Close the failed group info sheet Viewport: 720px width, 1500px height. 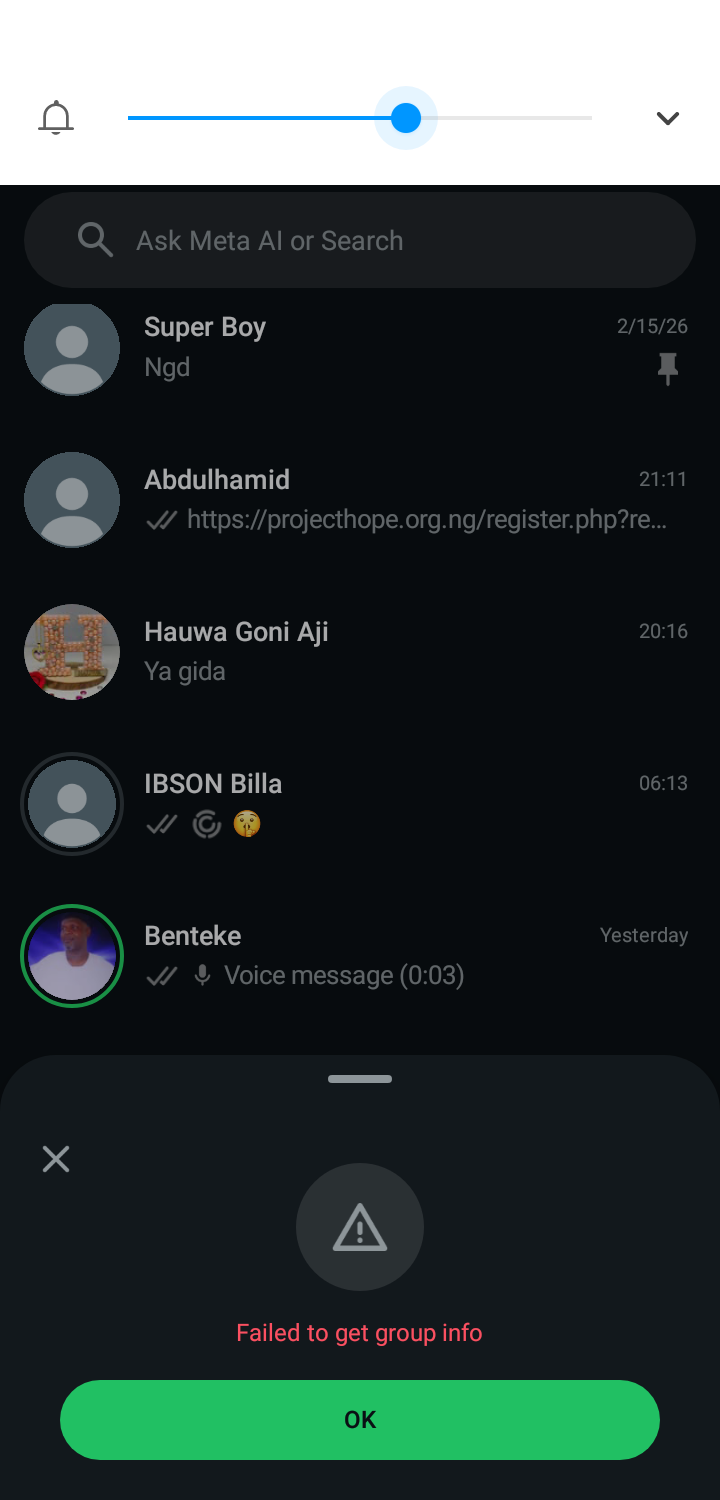pyautogui.click(x=56, y=1159)
